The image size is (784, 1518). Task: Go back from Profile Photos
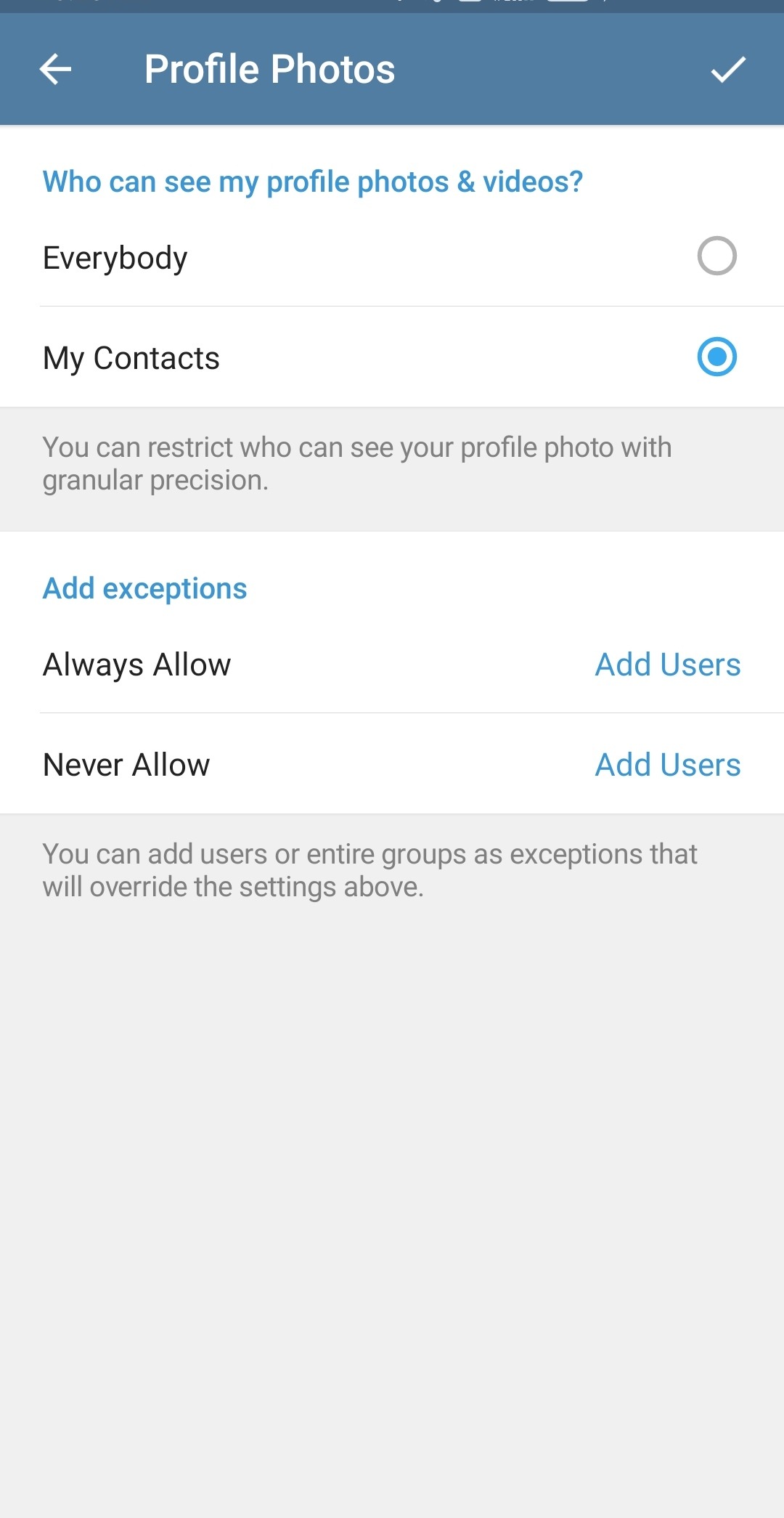55,70
